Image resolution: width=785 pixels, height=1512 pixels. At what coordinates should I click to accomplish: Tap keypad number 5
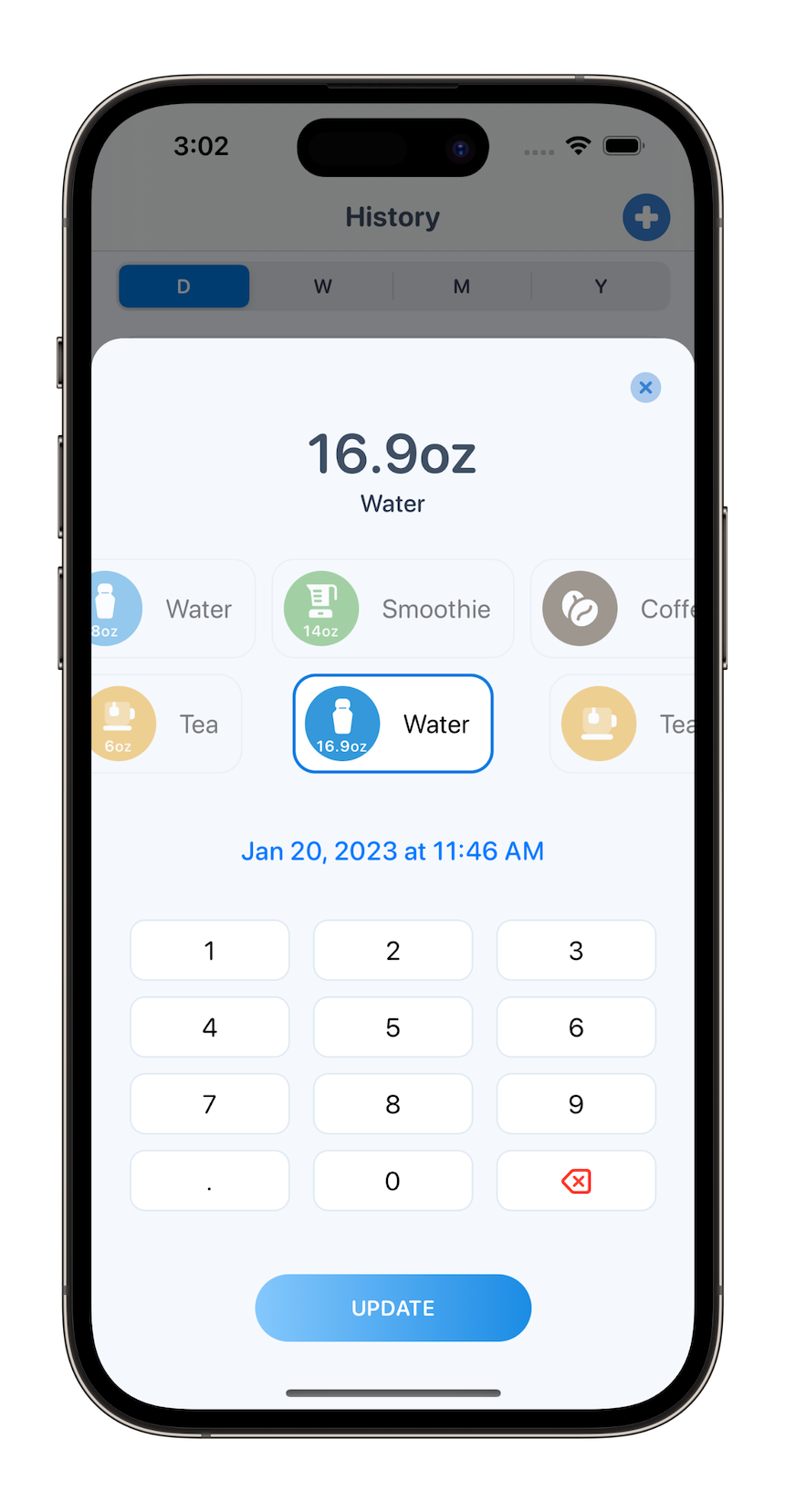click(392, 1027)
